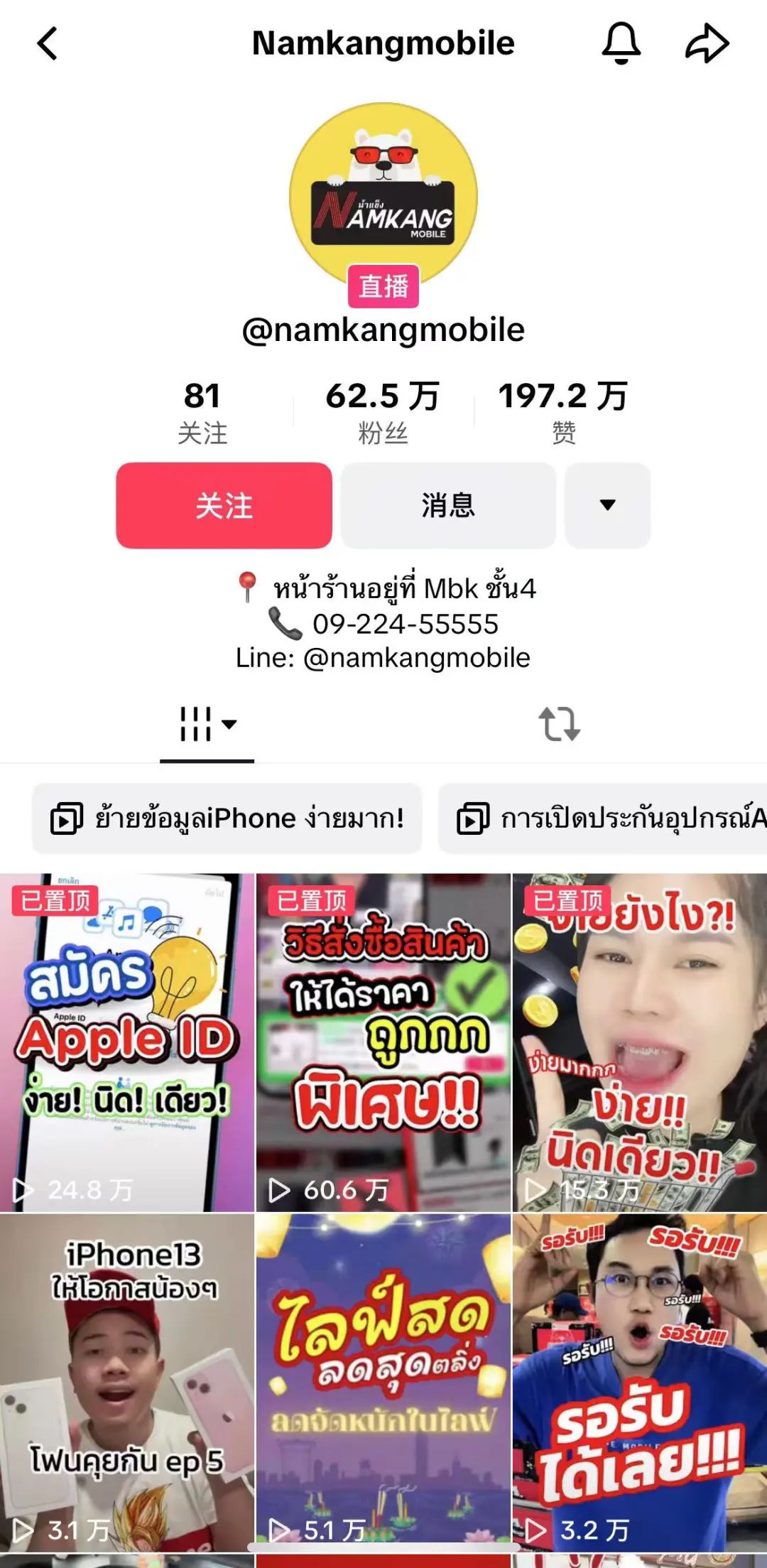Open playlist ย้ายข้อมูลiPhone ง่ายมาก!
Viewport: 767px width, 1568px height.
(227, 819)
